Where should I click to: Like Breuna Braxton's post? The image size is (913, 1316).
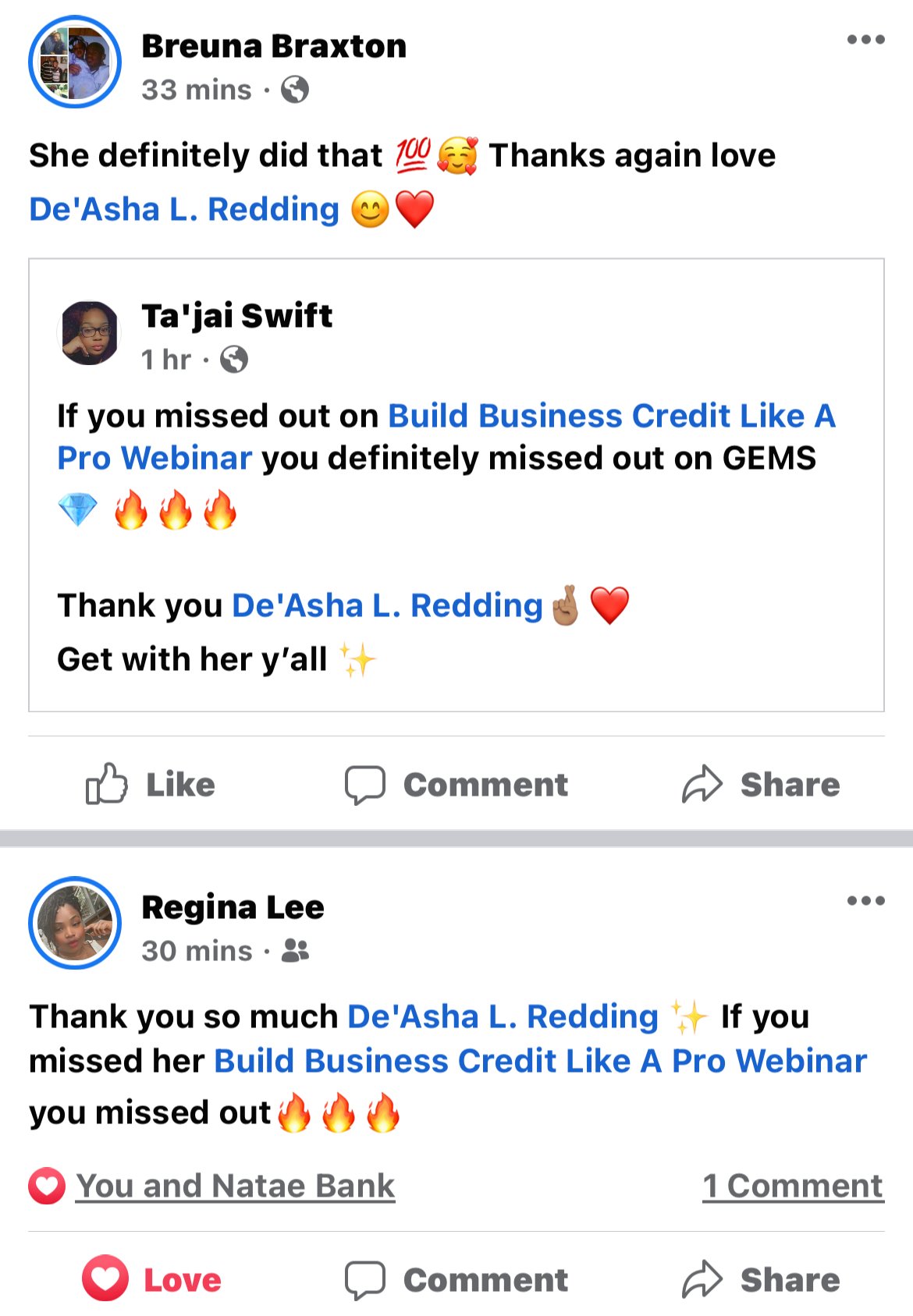150,784
